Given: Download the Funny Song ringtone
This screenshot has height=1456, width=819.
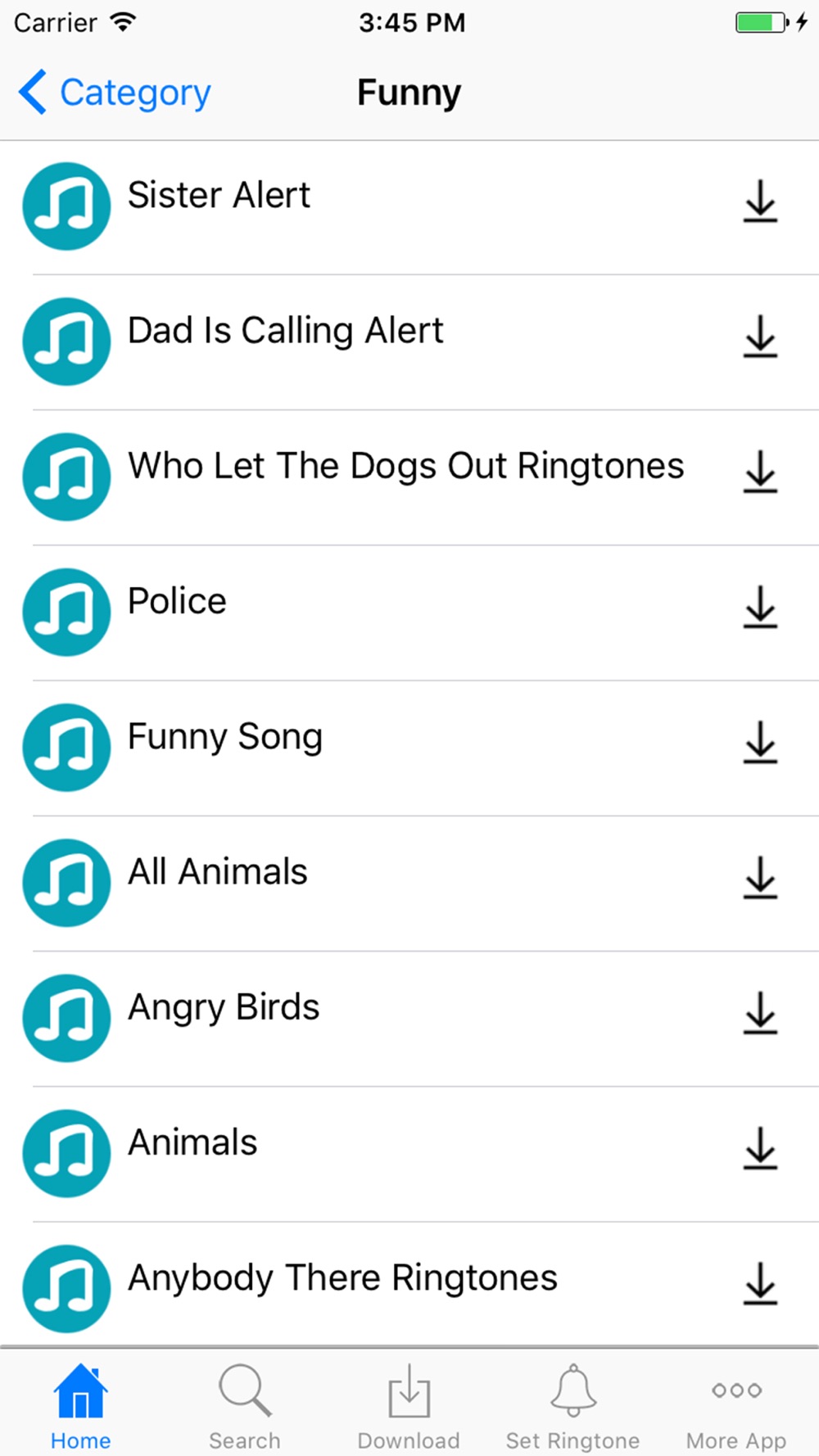Looking at the screenshot, I should (x=760, y=743).
